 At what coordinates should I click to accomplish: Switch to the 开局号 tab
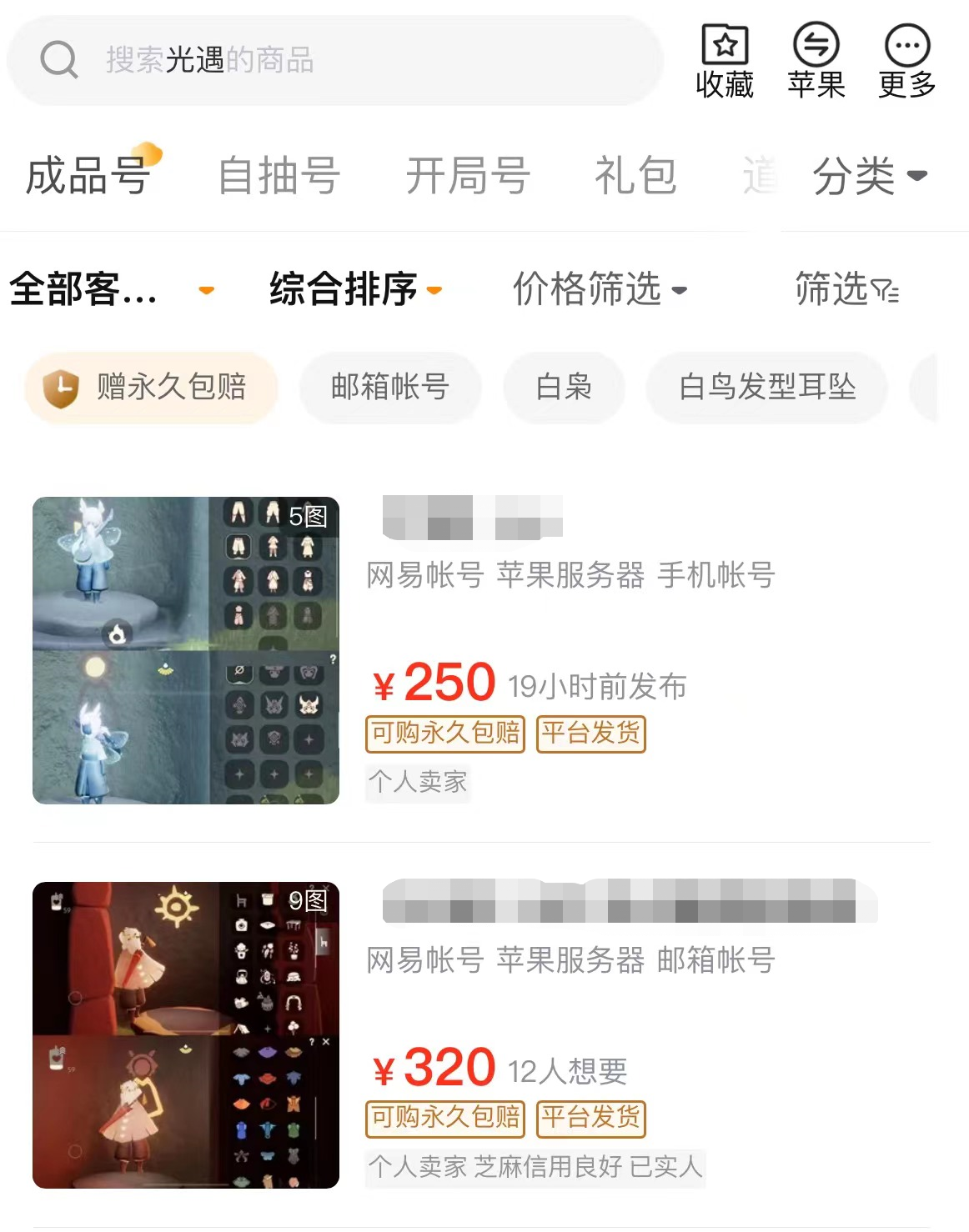(x=467, y=176)
